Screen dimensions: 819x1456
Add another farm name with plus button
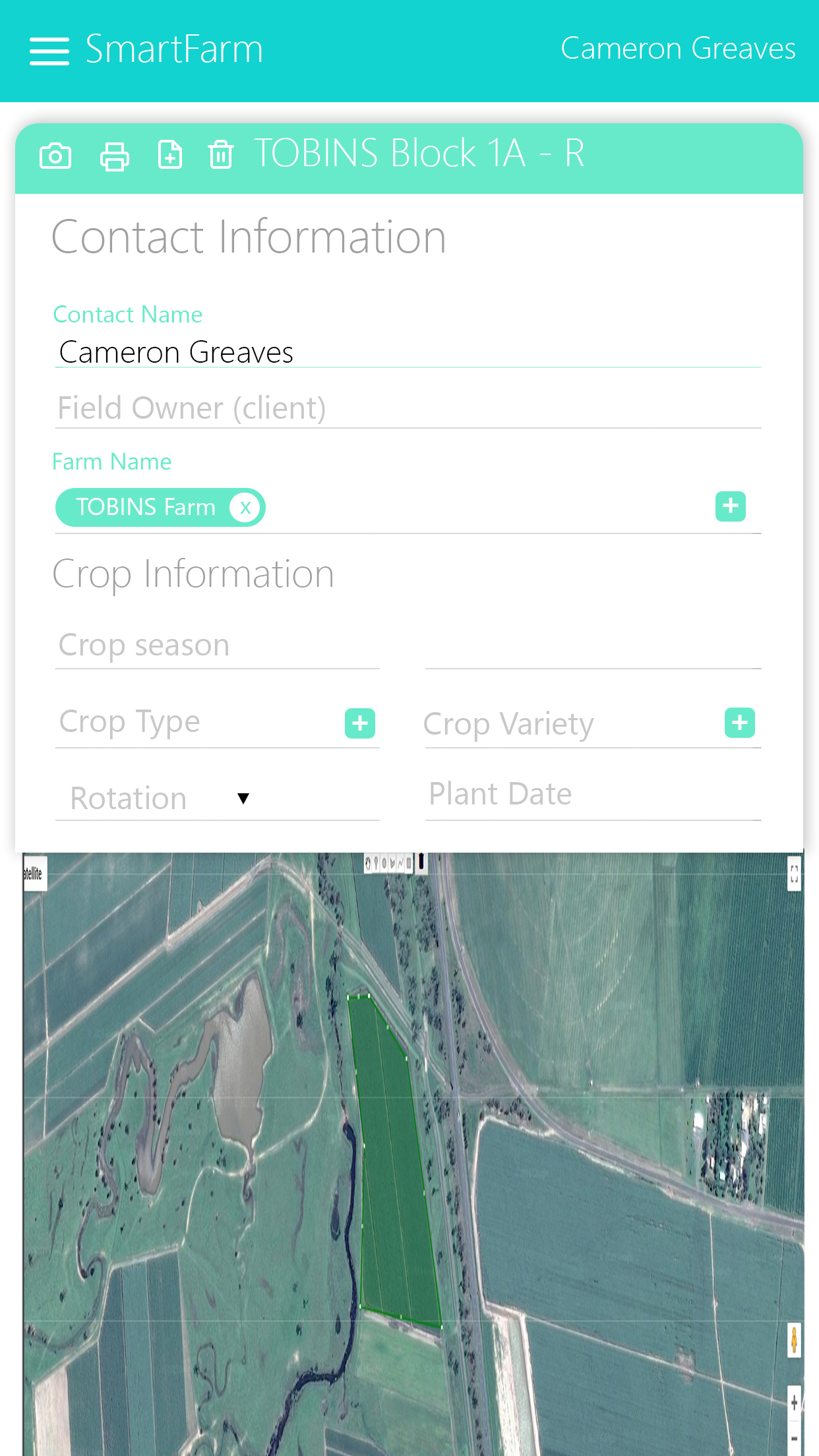coord(731,506)
